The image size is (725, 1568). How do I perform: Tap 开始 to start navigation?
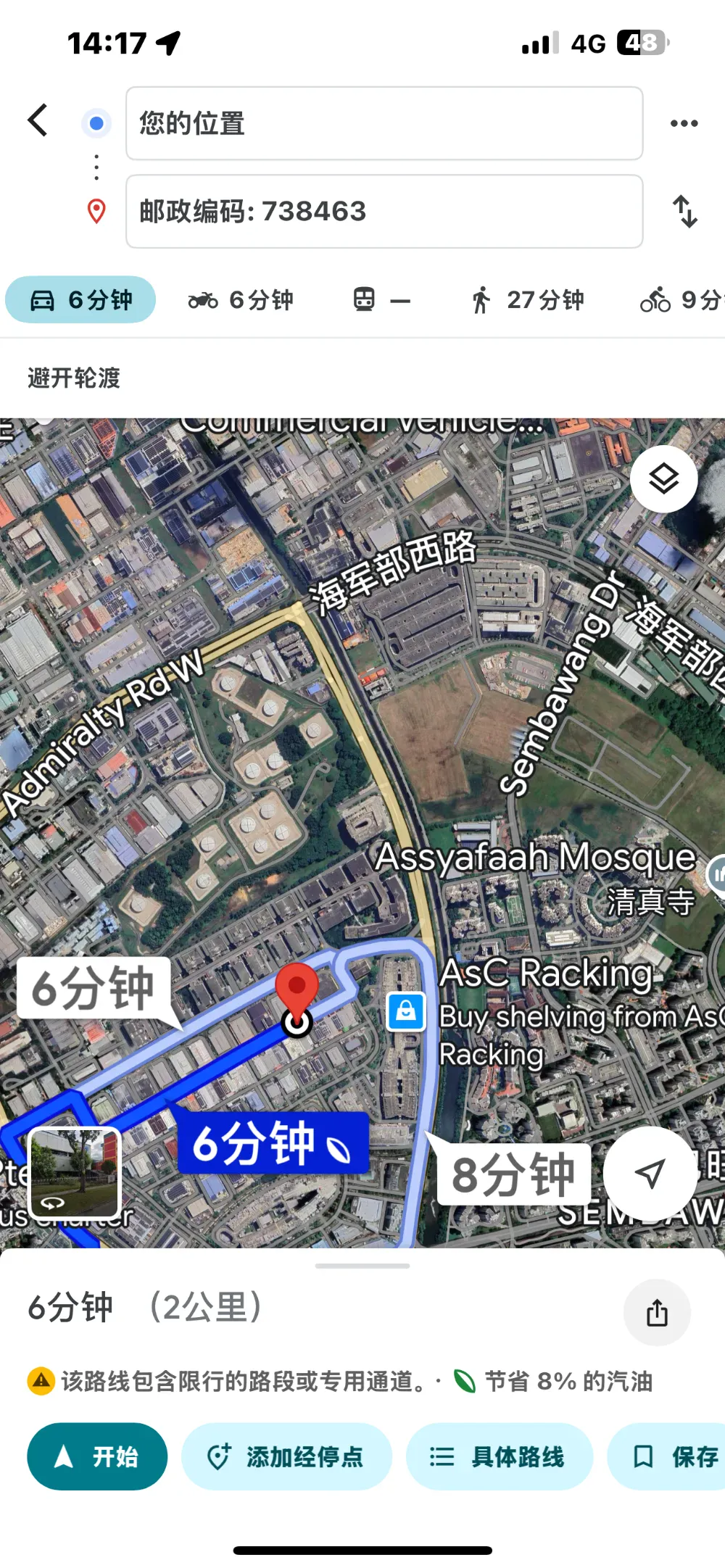(97, 1456)
